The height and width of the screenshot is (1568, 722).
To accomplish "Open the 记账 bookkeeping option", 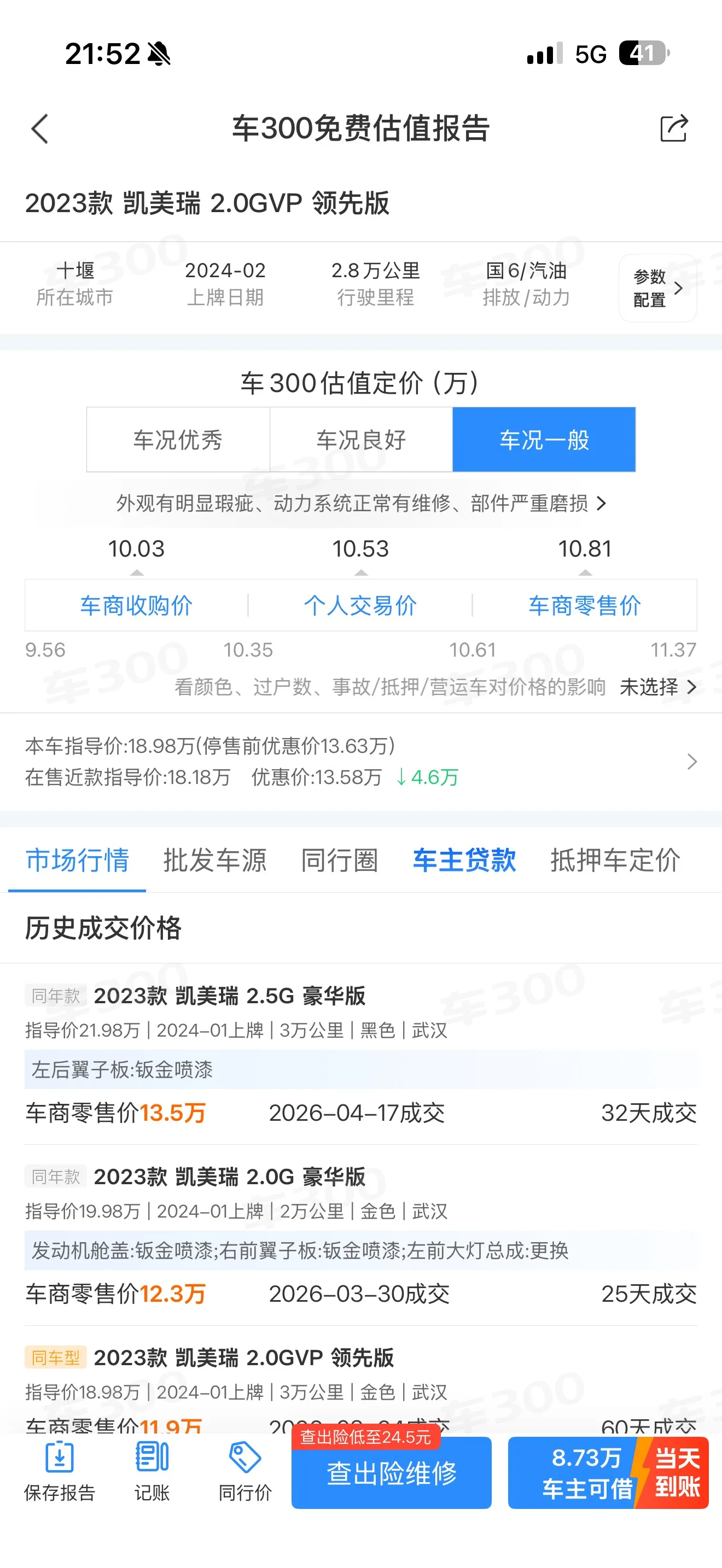I will pos(152,1472).
